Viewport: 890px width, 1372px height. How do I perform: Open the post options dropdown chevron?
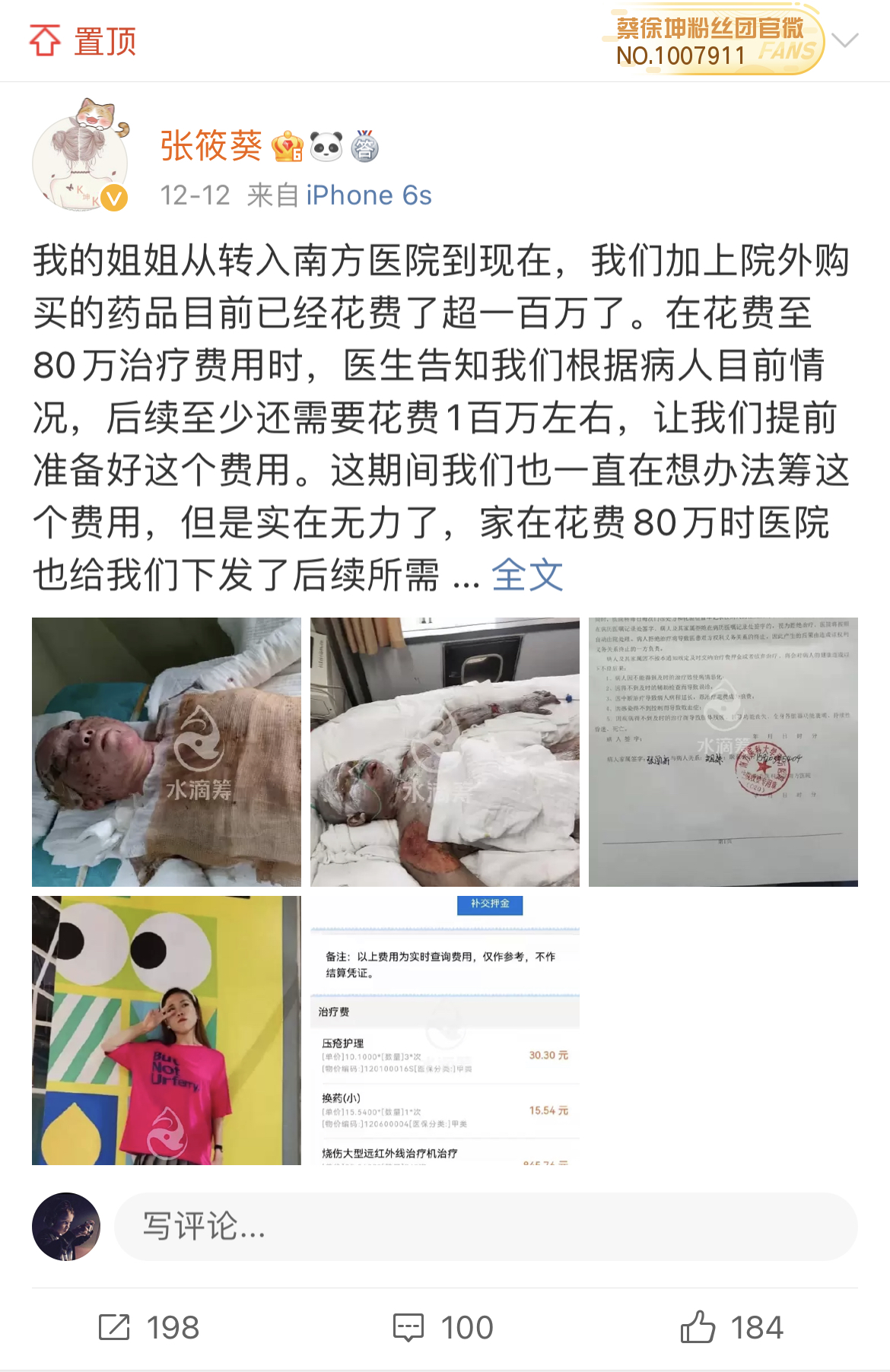tap(845, 40)
